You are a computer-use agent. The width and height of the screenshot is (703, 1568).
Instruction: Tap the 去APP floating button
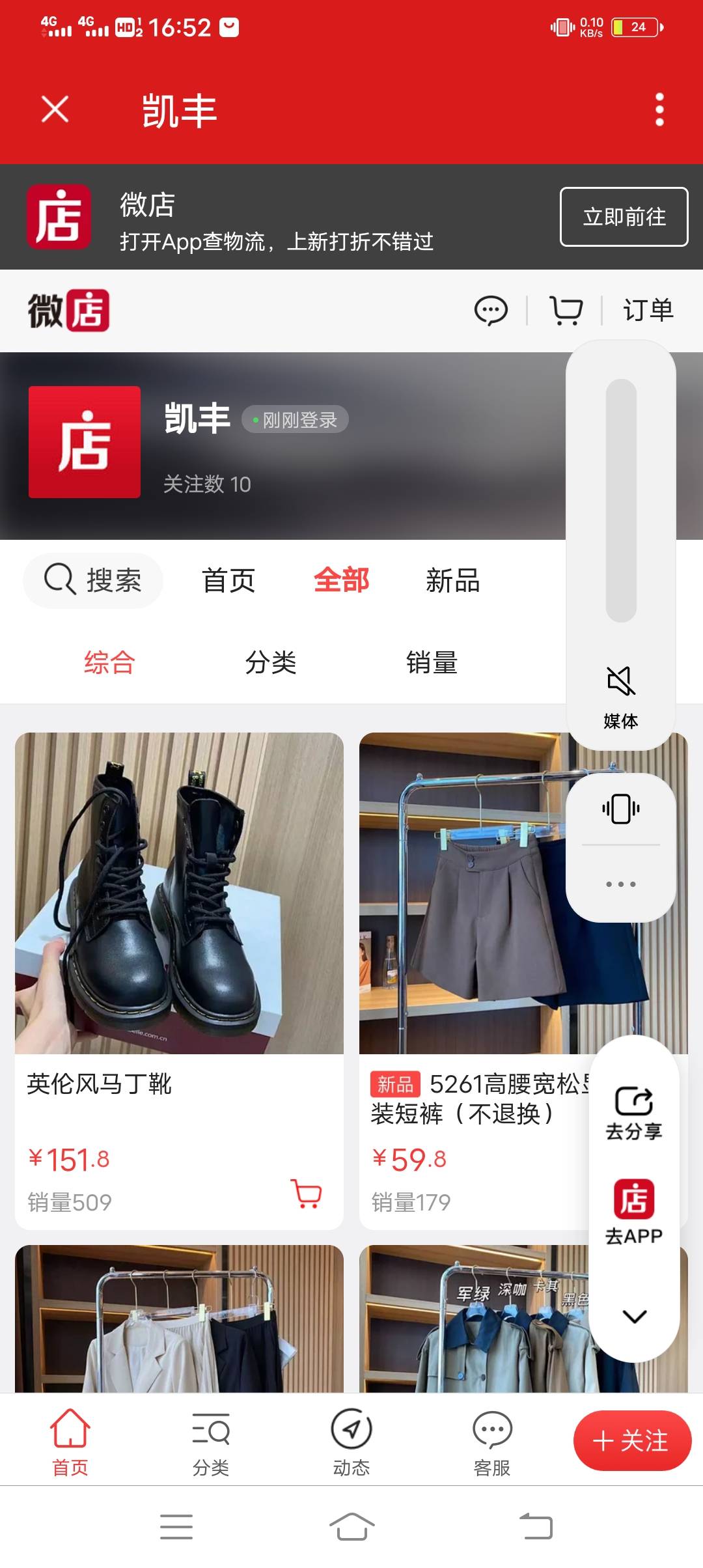point(634,1211)
